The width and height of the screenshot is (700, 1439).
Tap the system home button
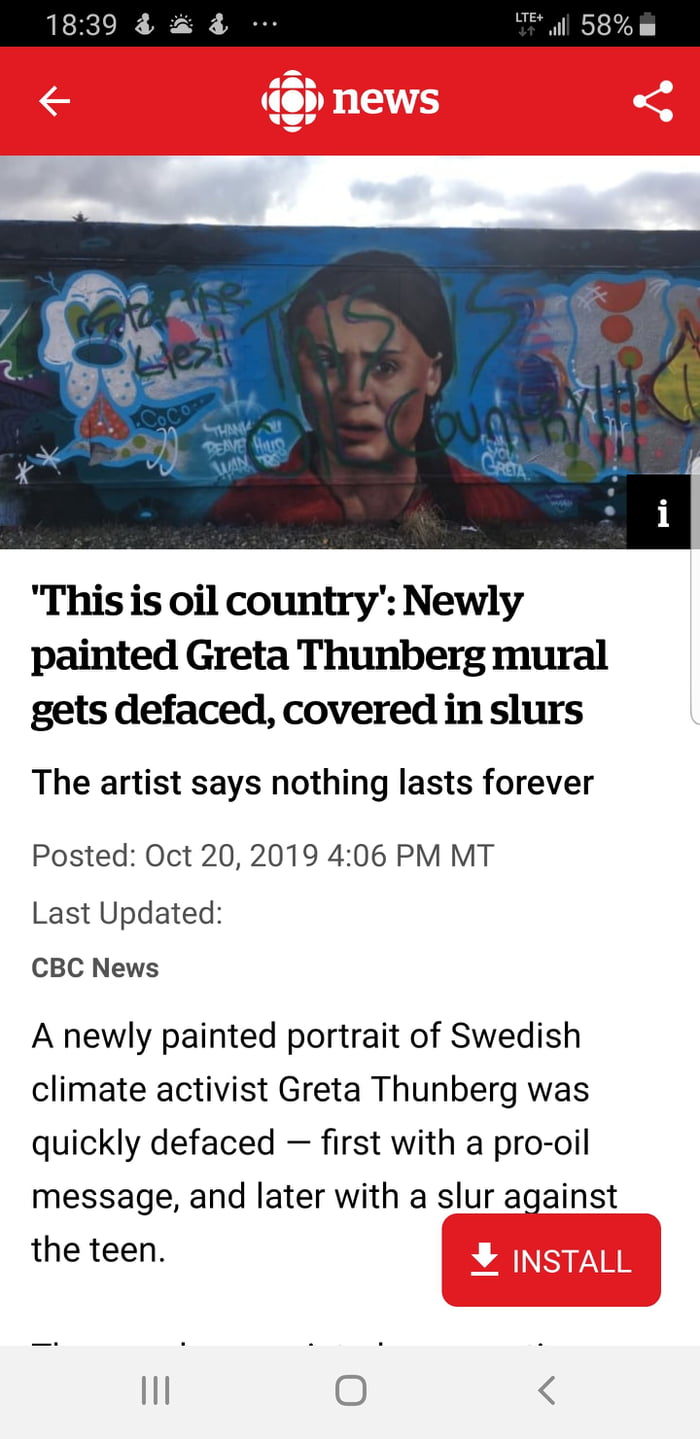[350, 1390]
